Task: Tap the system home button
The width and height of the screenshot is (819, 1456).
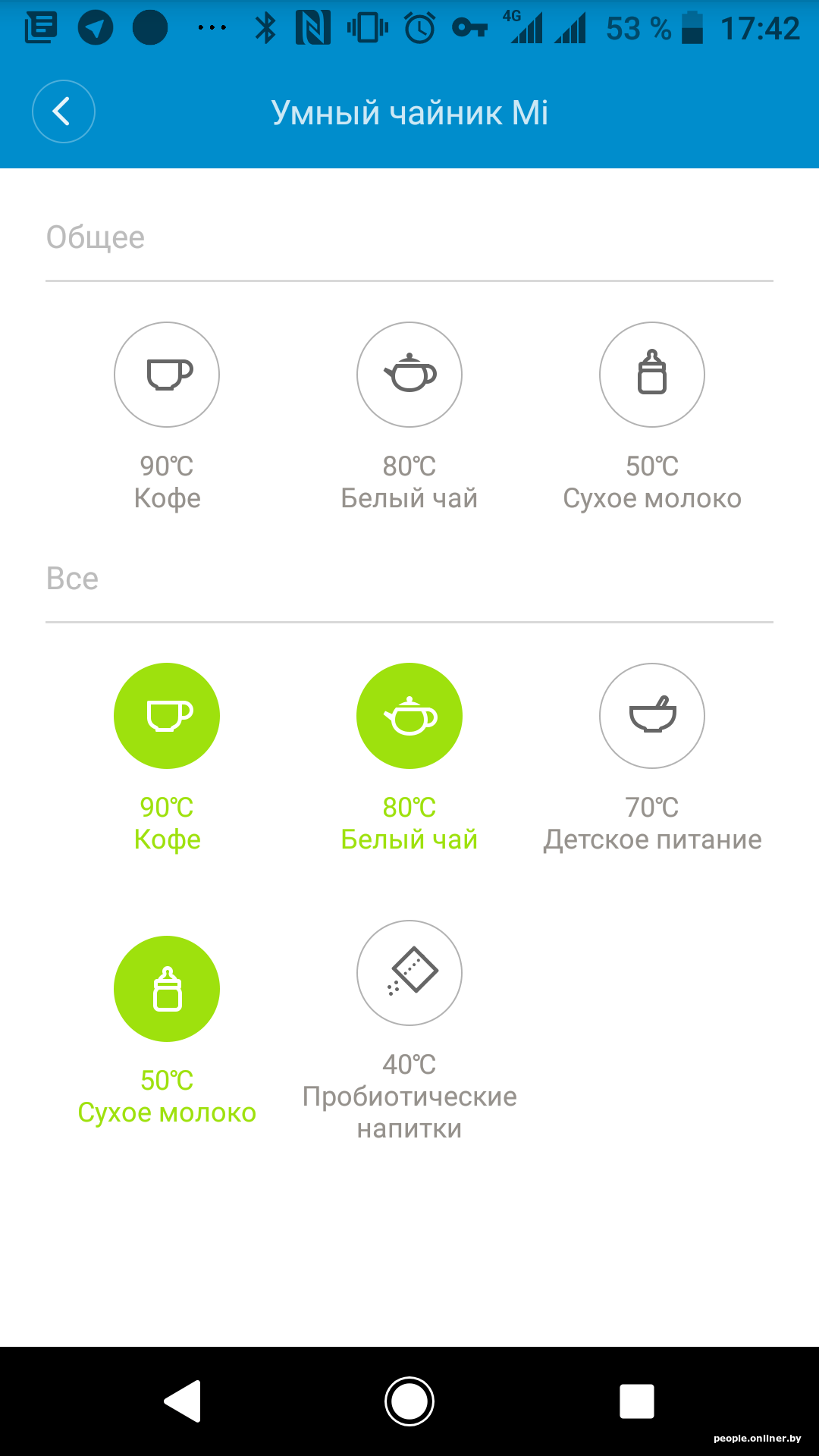Action: (409, 1401)
